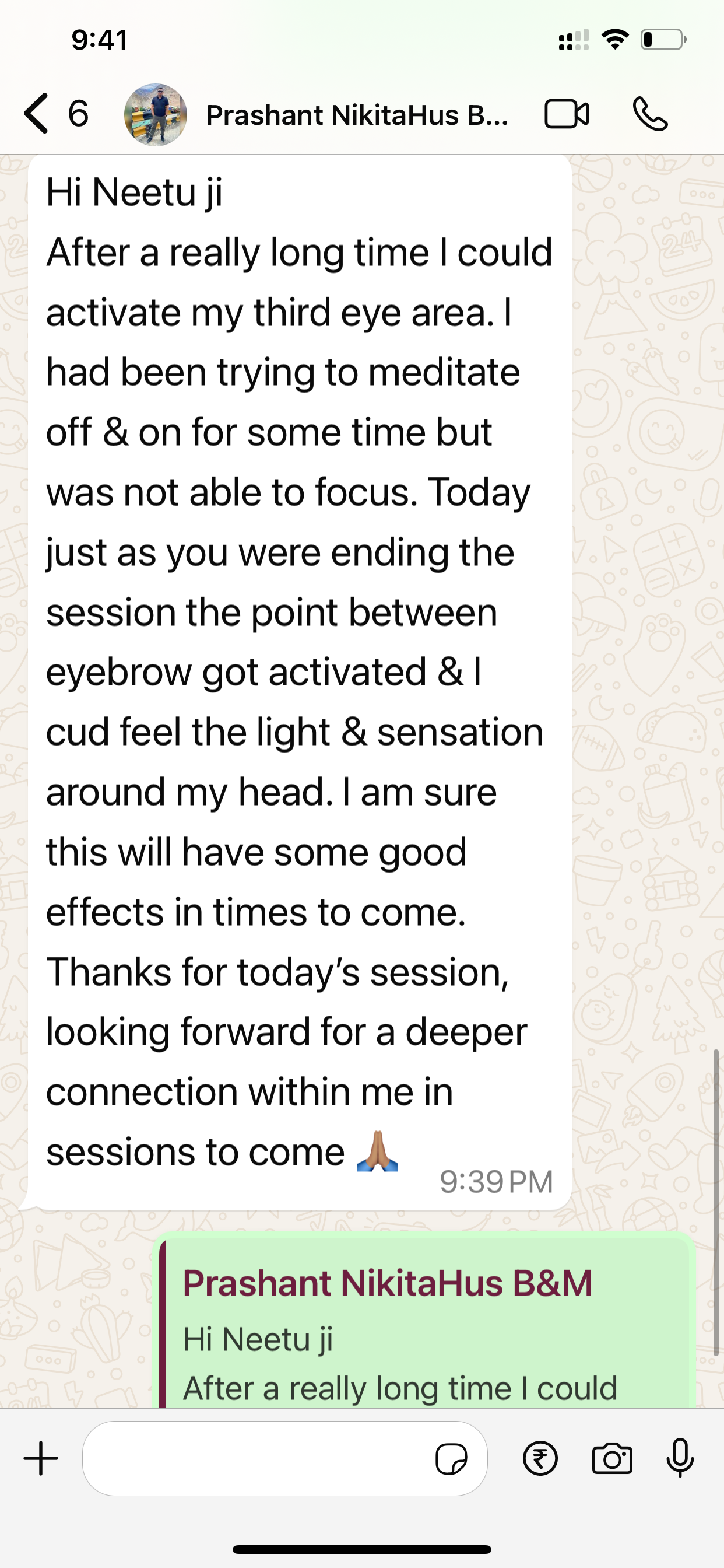Open the rupee payment option
724x1568 pixels.
(x=540, y=1458)
